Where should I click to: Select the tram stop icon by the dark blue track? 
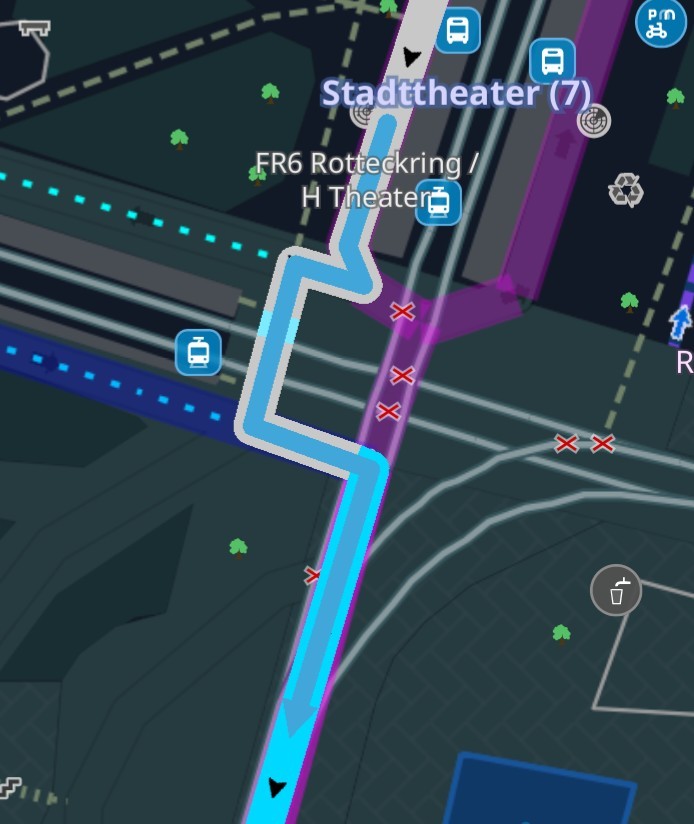pyautogui.click(x=198, y=352)
